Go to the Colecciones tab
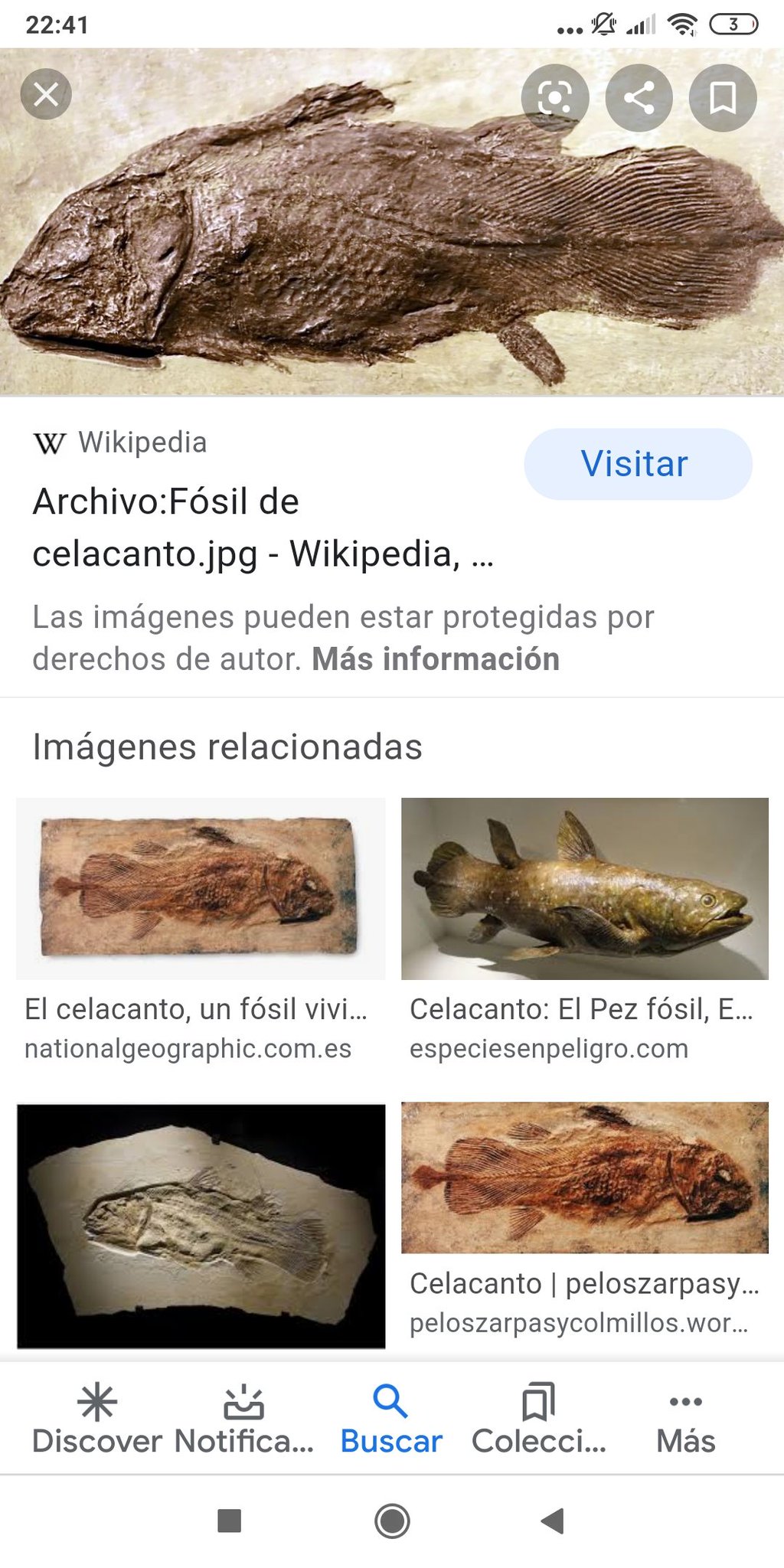Viewport: 784px width, 1568px height. [538, 1419]
